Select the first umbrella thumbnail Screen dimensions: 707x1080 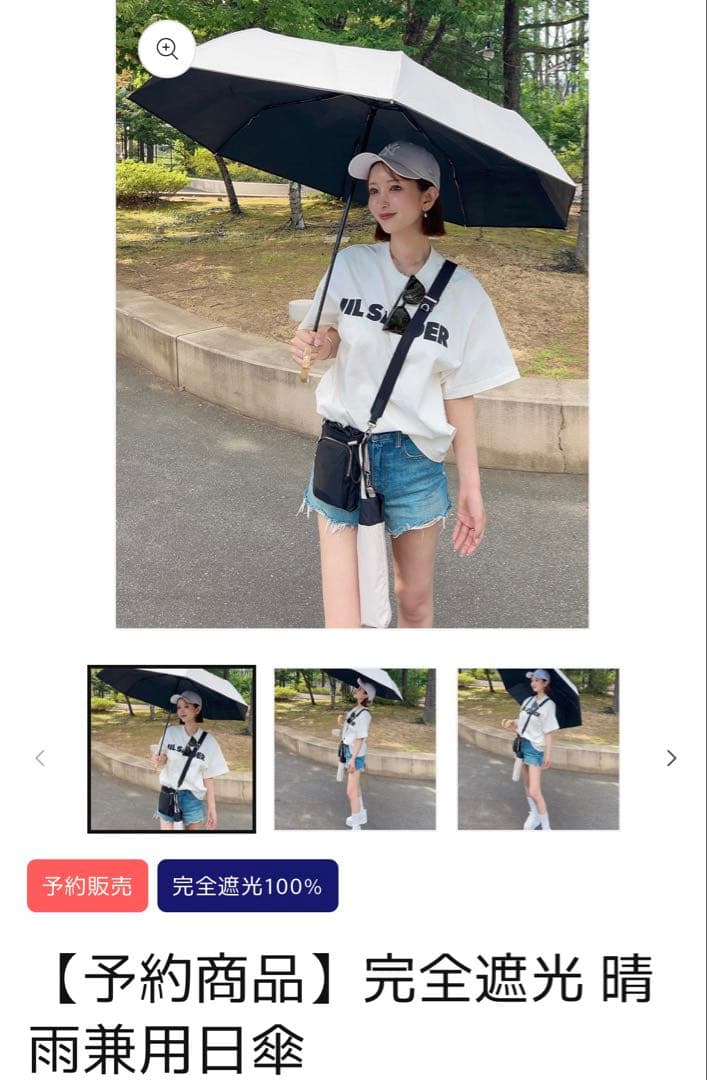coord(171,749)
